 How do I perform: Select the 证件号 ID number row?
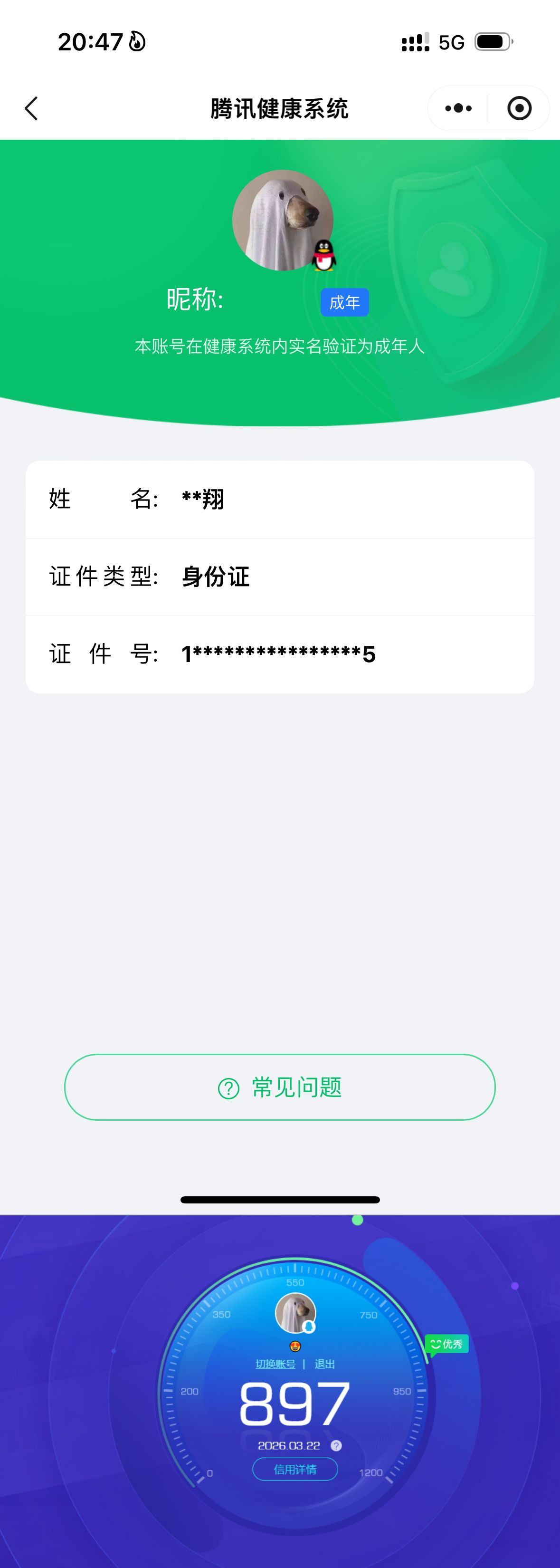pyautogui.click(x=280, y=653)
